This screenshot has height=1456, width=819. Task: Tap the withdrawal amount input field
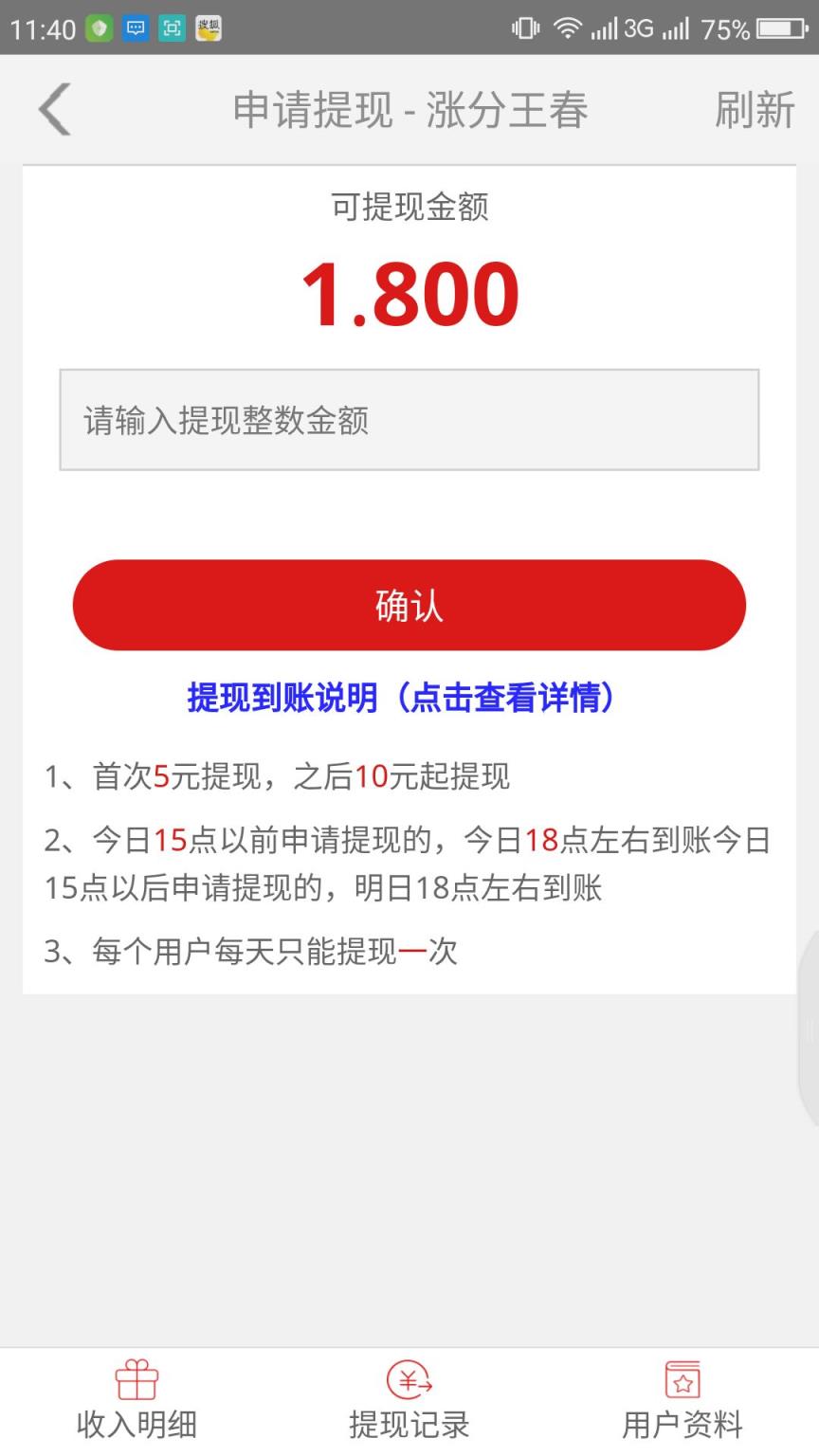pos(408,418)
